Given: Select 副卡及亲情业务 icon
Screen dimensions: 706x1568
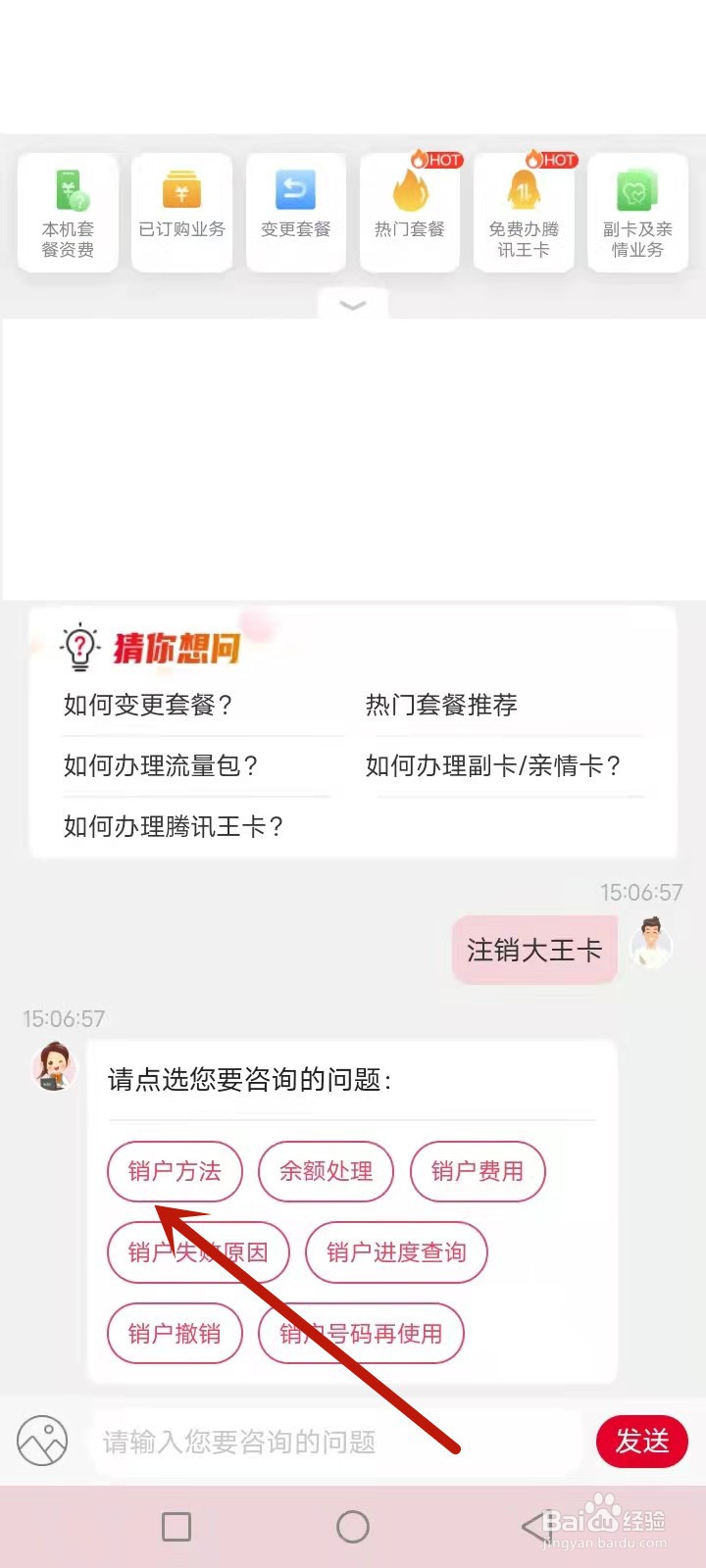Looking at the screenshot, I should [636, 211].
